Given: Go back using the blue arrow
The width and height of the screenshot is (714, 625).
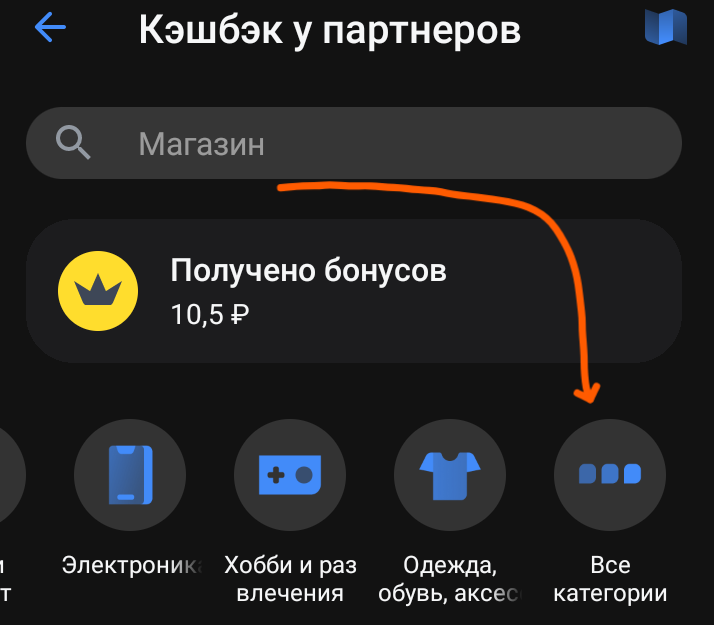Looking at the screenshot, I should click(50, 27).
